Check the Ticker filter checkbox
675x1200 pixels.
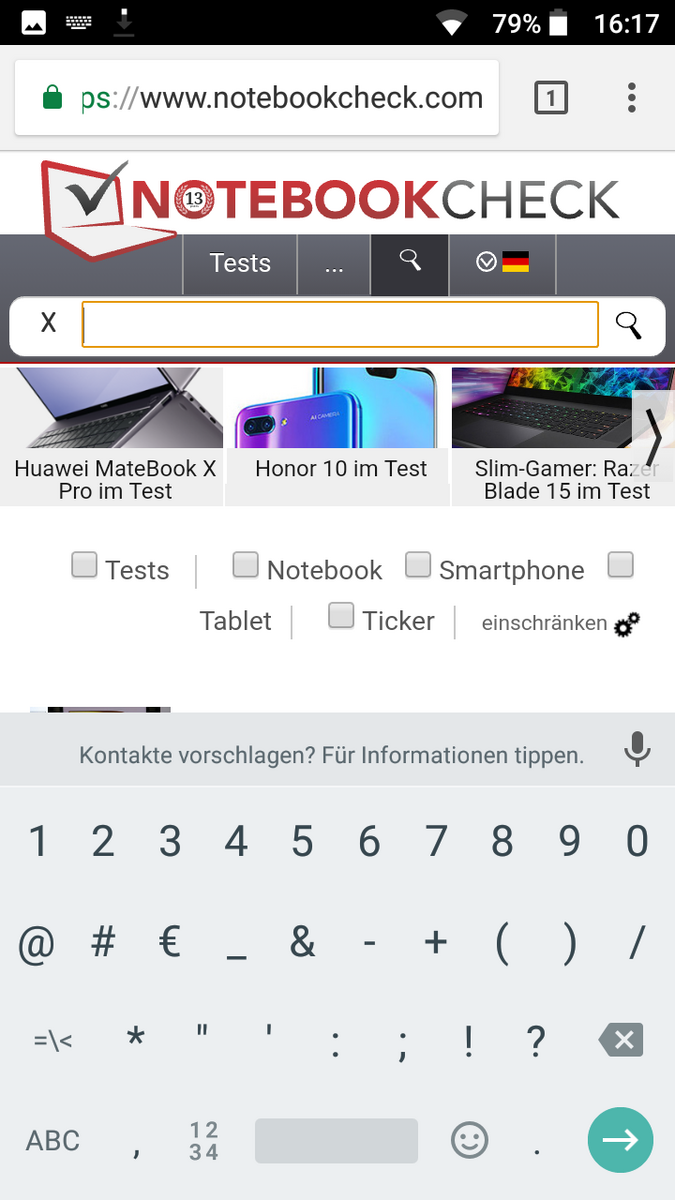[342, 616]
